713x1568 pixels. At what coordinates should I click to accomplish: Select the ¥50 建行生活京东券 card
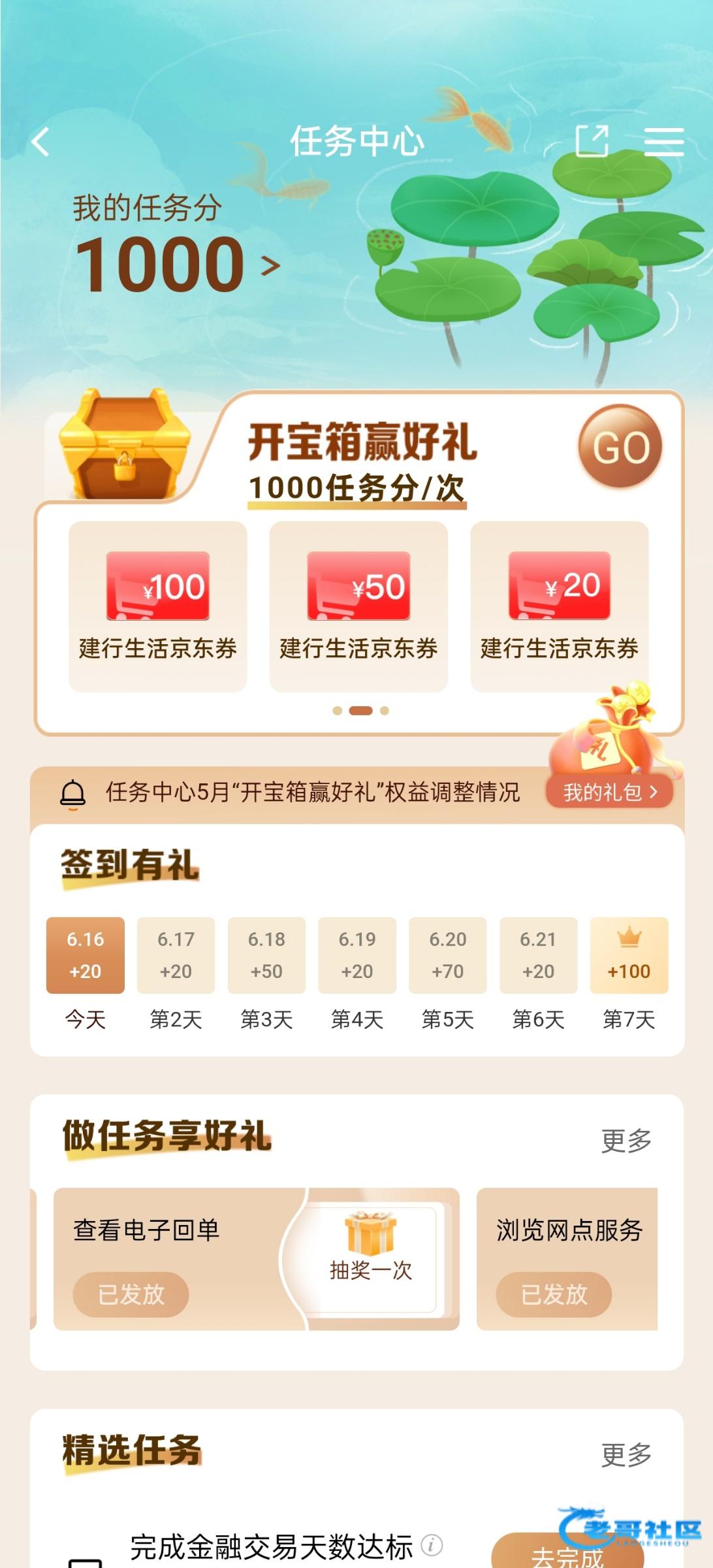[x=358, y=606]
